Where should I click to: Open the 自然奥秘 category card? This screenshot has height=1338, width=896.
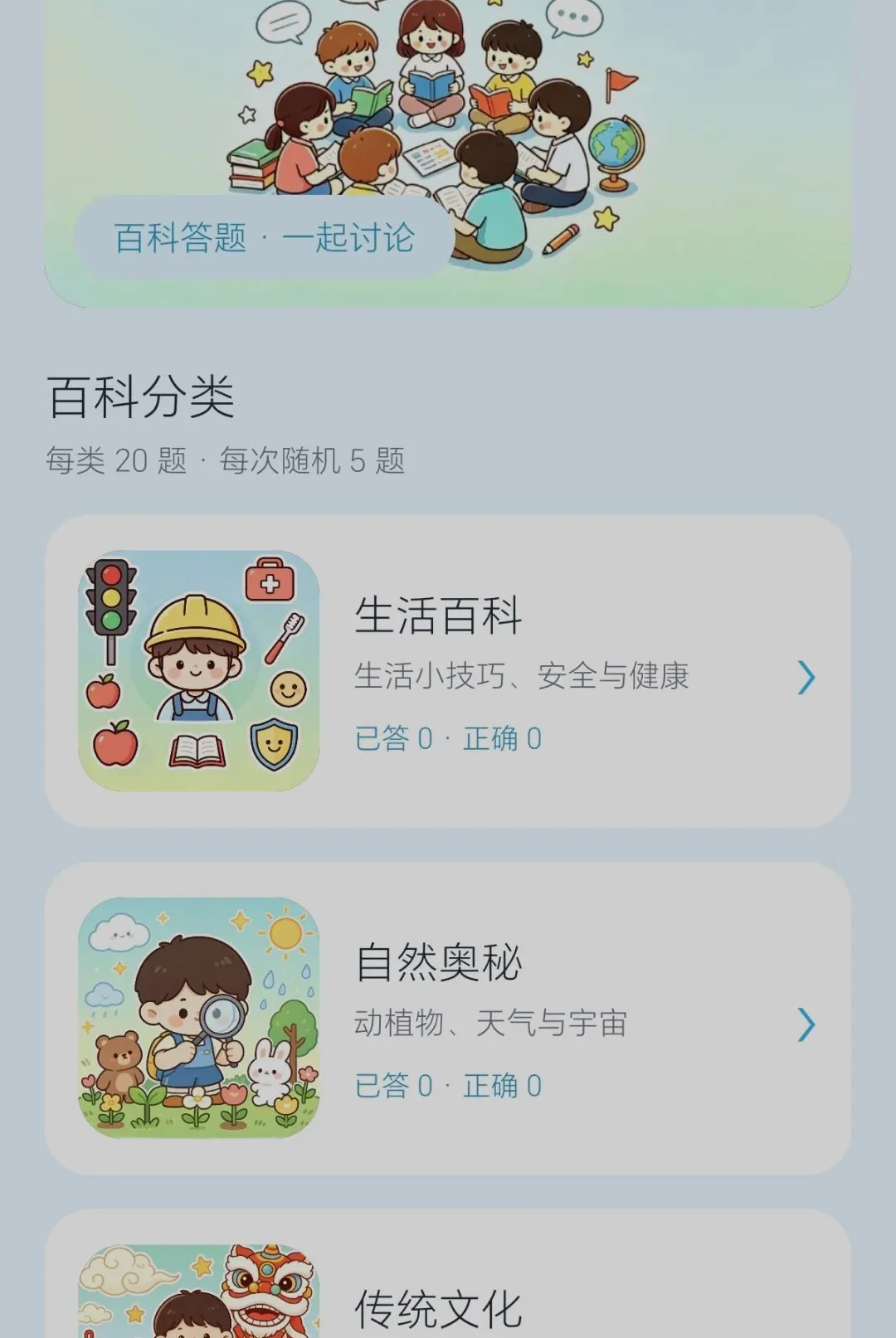click(448, 1018)
